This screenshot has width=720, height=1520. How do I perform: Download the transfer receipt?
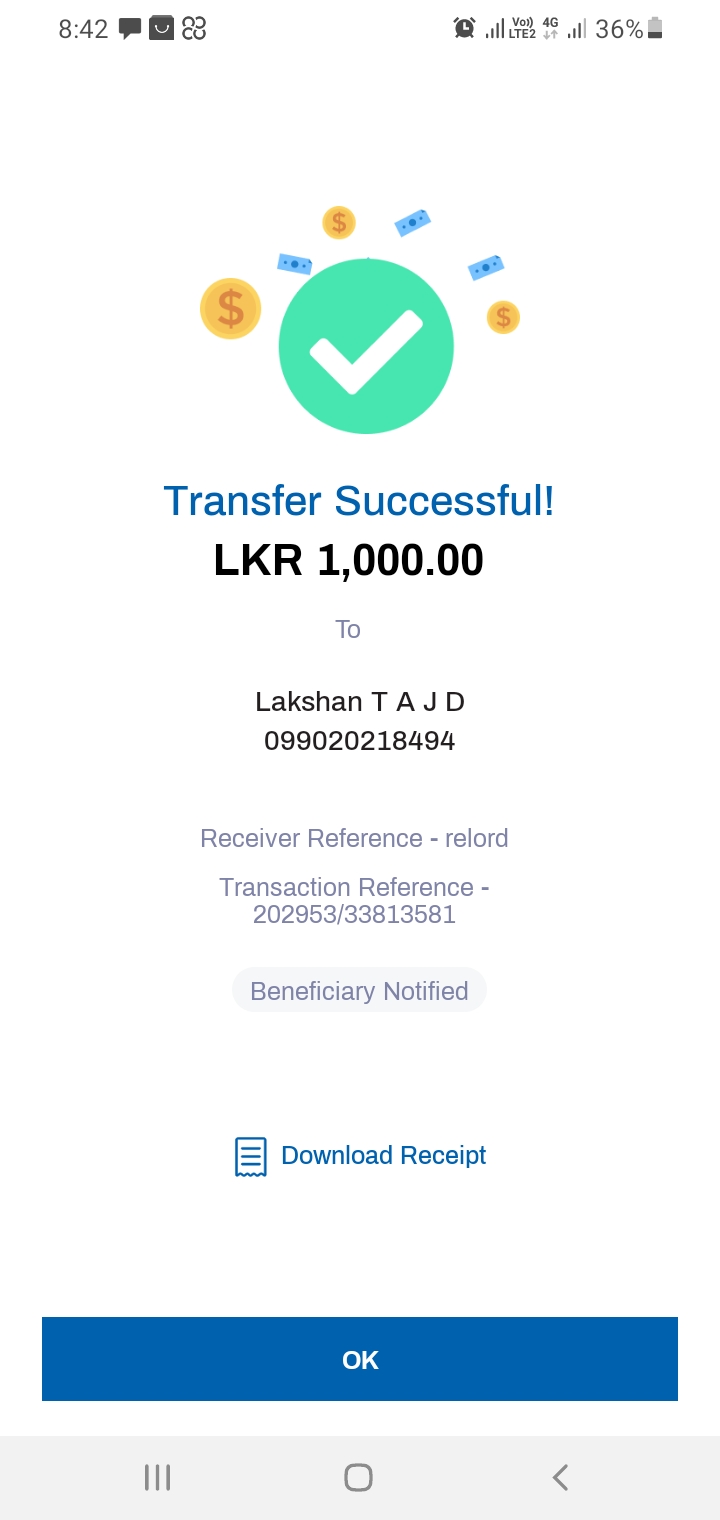pos(361,1156)
